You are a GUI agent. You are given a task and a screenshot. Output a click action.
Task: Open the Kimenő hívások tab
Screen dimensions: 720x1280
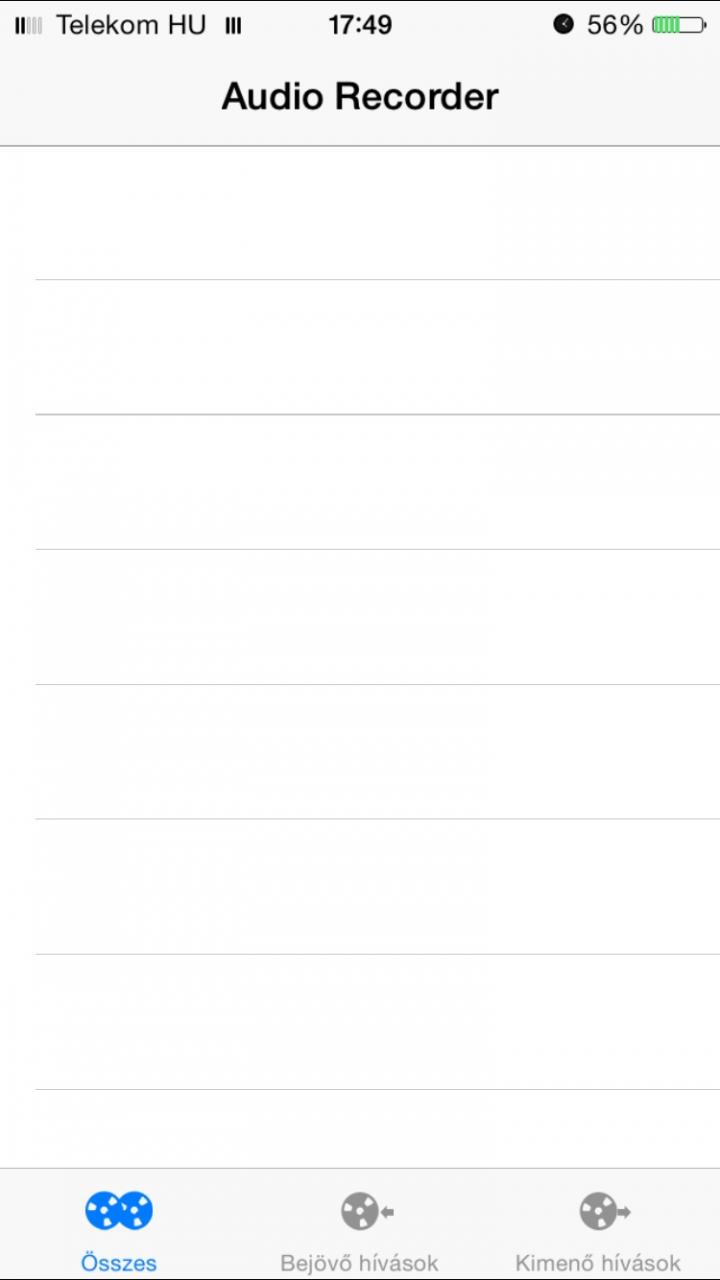coord(598,1229)
